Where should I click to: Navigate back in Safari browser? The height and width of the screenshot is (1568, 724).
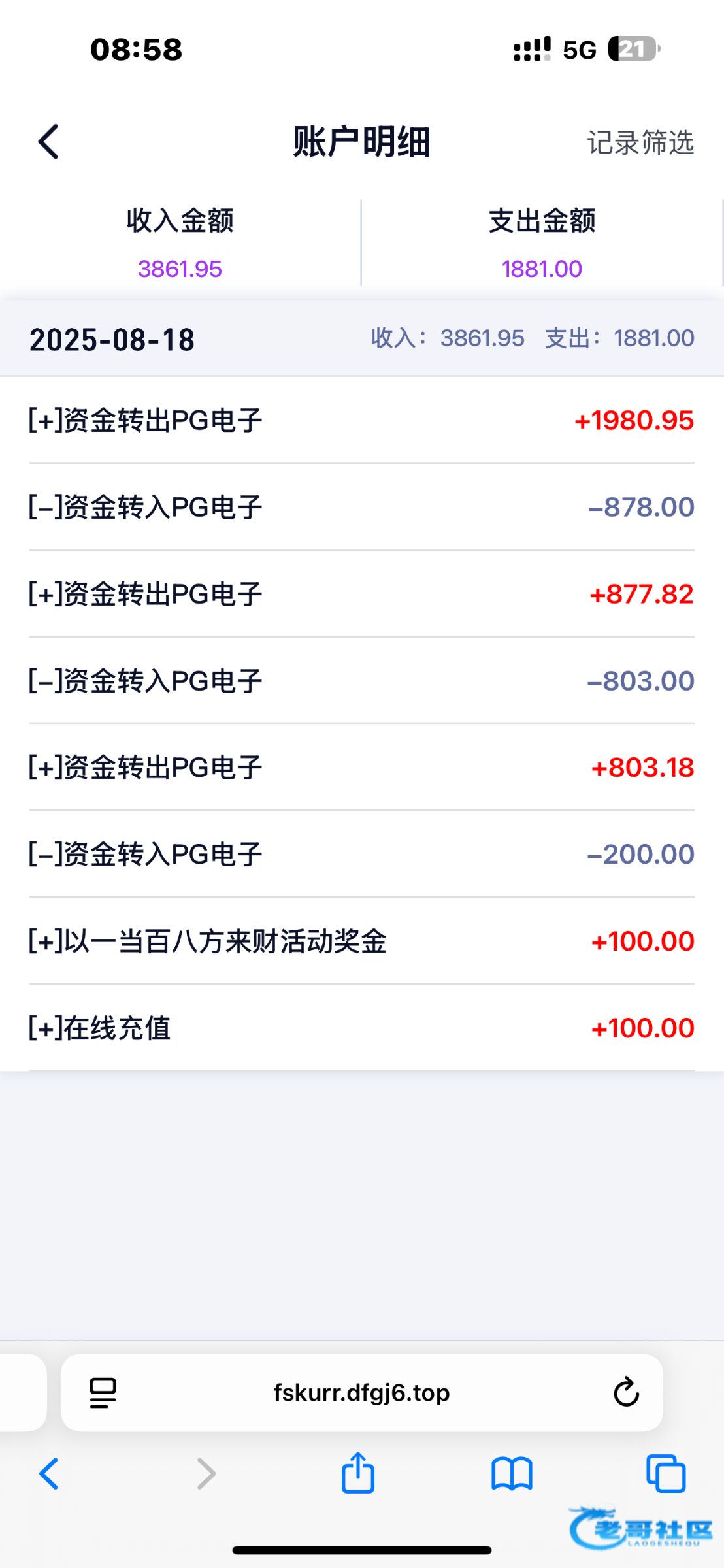50,1474
